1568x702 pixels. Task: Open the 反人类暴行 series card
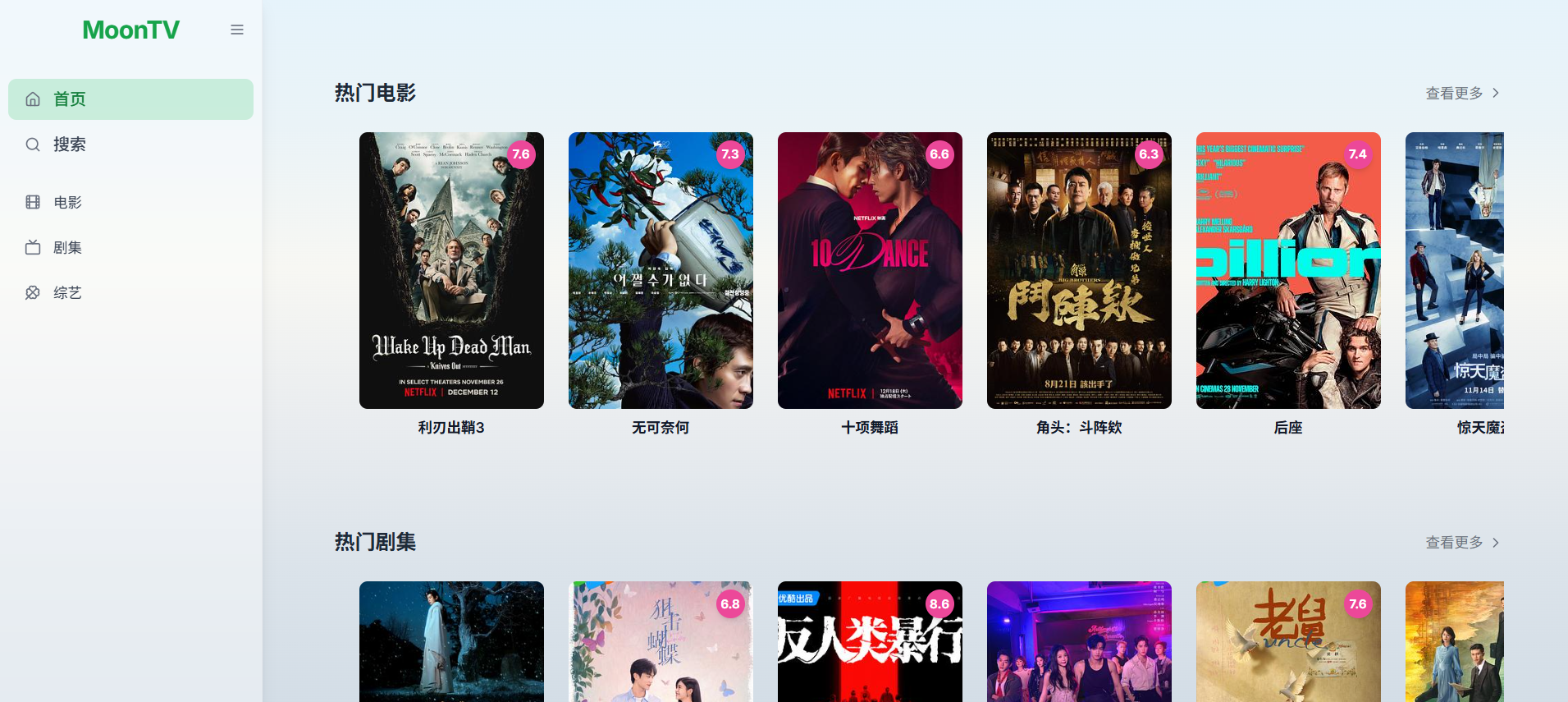(870, 645)
